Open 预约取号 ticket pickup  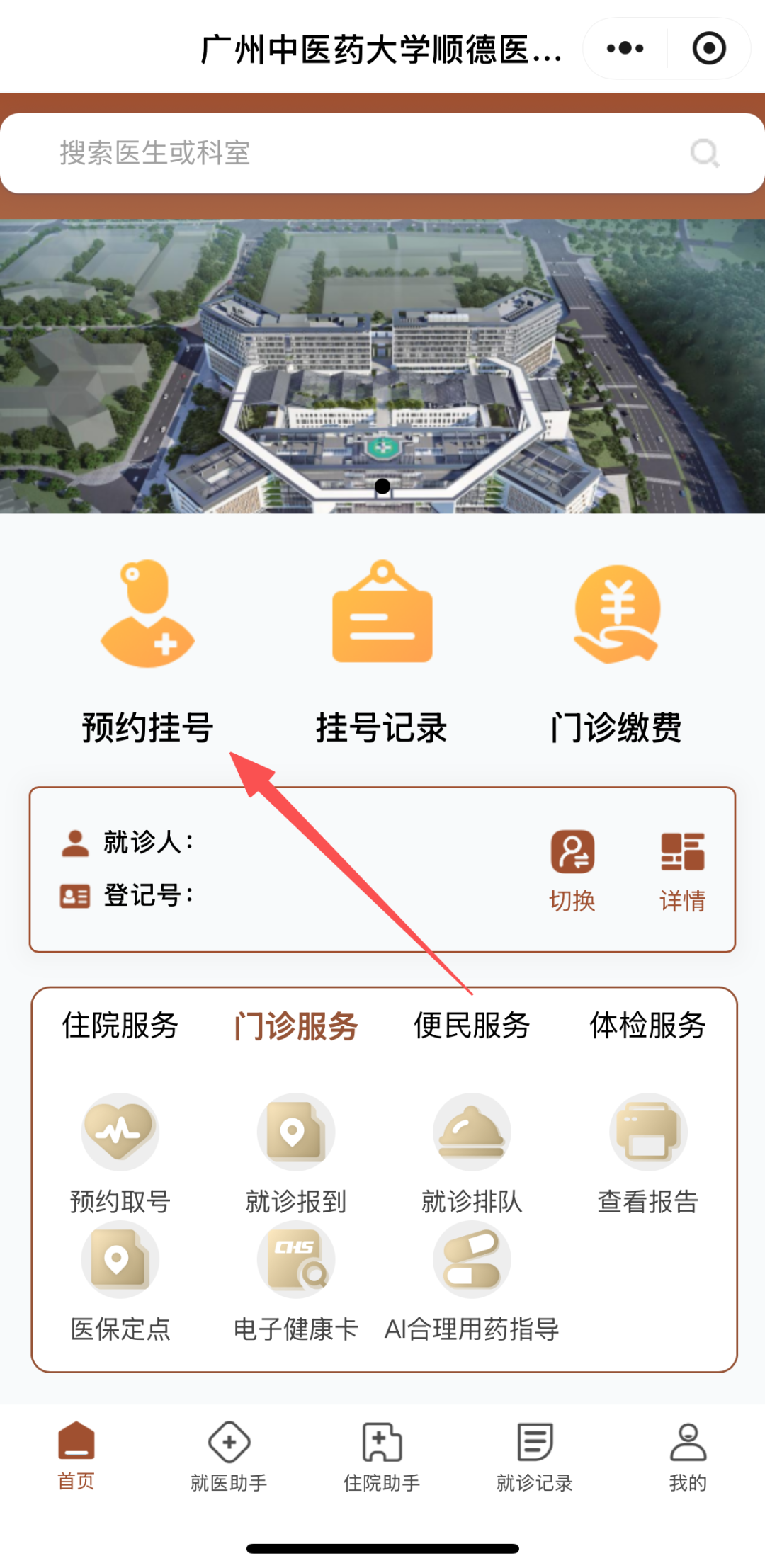(x=120, y=1153)
